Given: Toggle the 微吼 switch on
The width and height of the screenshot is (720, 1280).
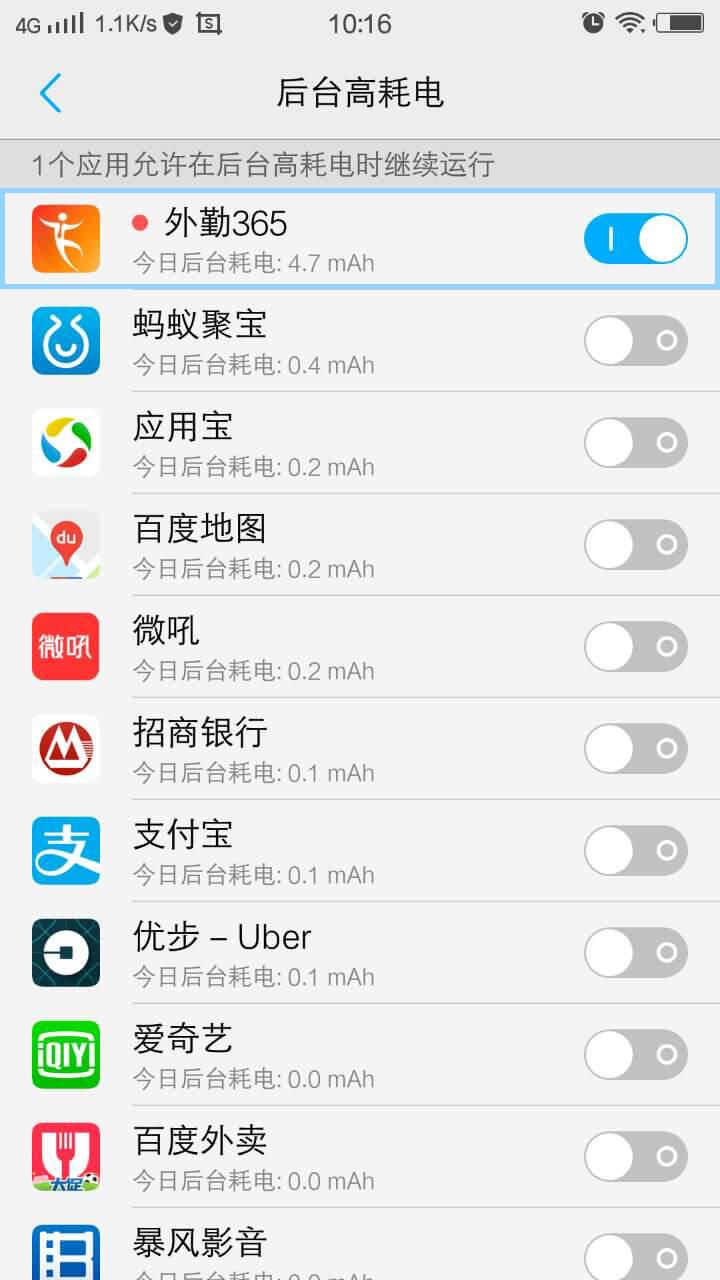Looking at the screenshot, I should (x=635, y=647).
